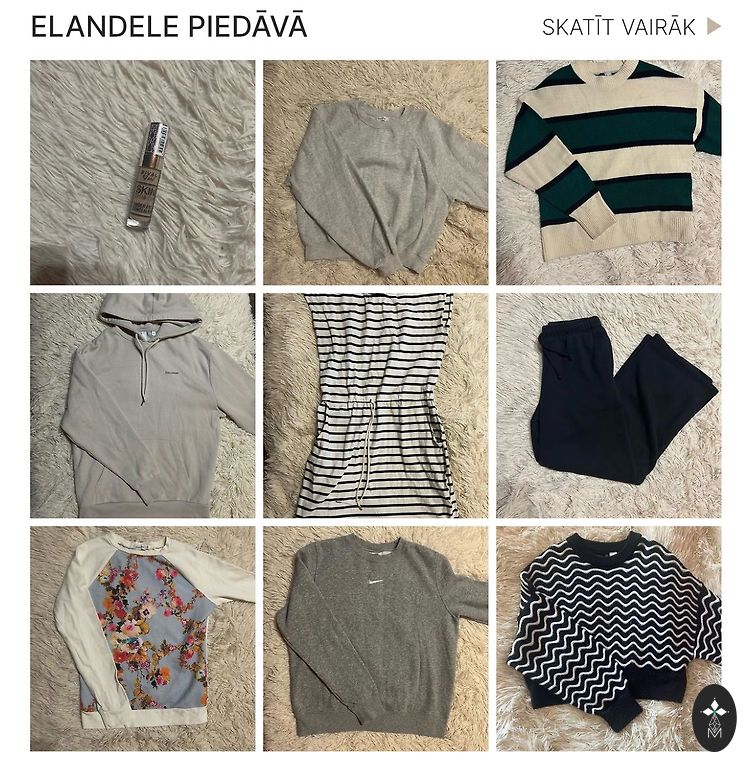Image resolution: width=753 pixels, height=768 pixels.
Task: Open the green and cream striped sweater
Action: point(608,173)
